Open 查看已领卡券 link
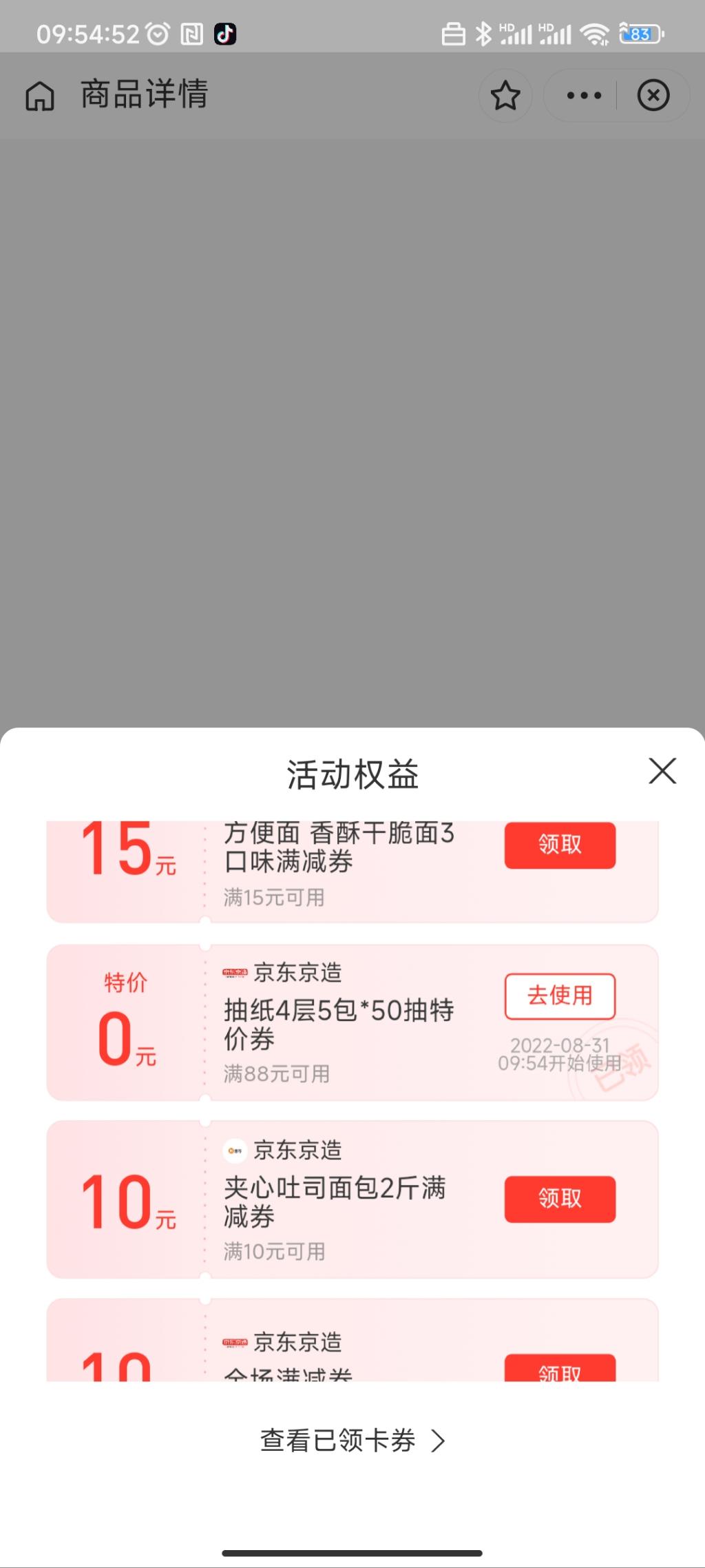Image resolution: width=705 pixels, height=1568 pixels. [x=352, y=1441]
